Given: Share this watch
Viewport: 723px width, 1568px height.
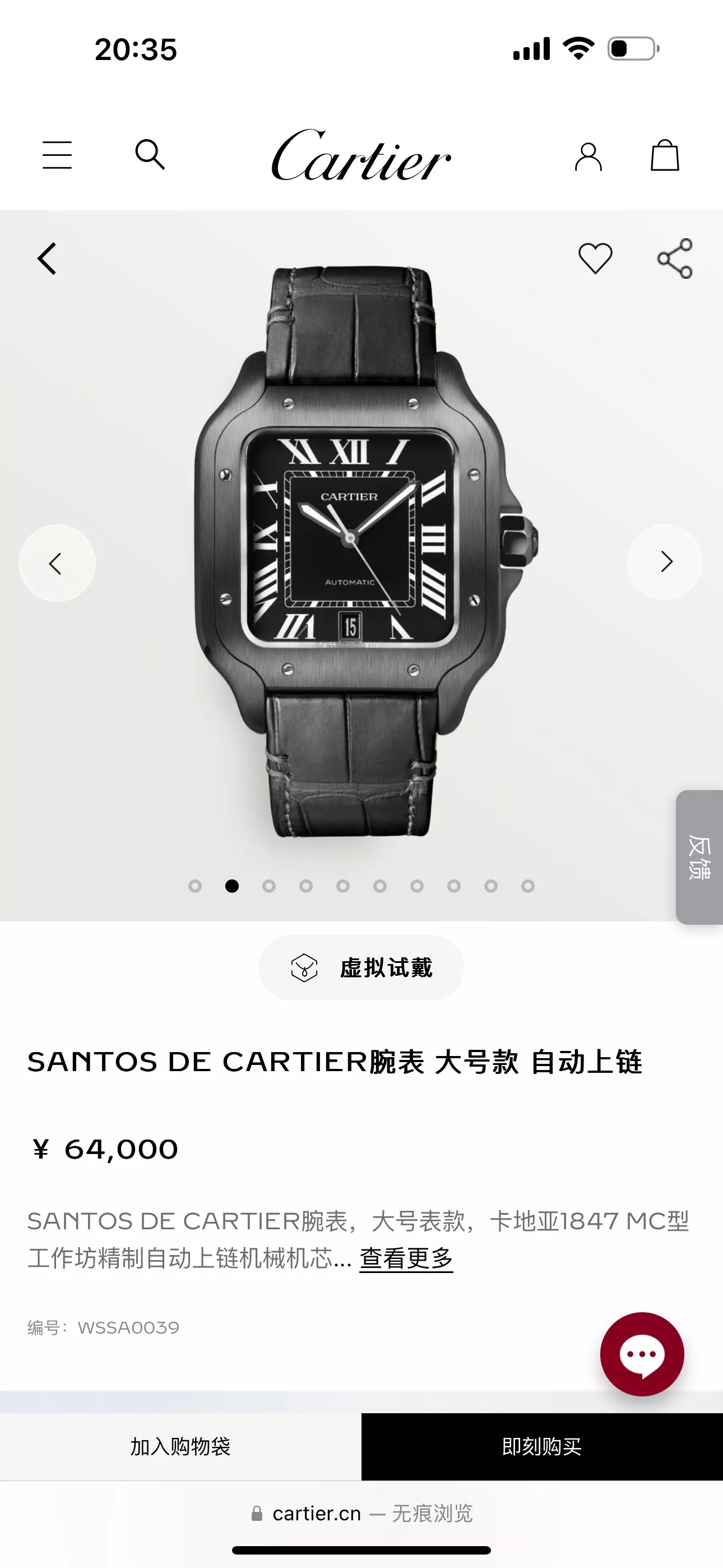Looking at the screenshot, I should (675, 258).
